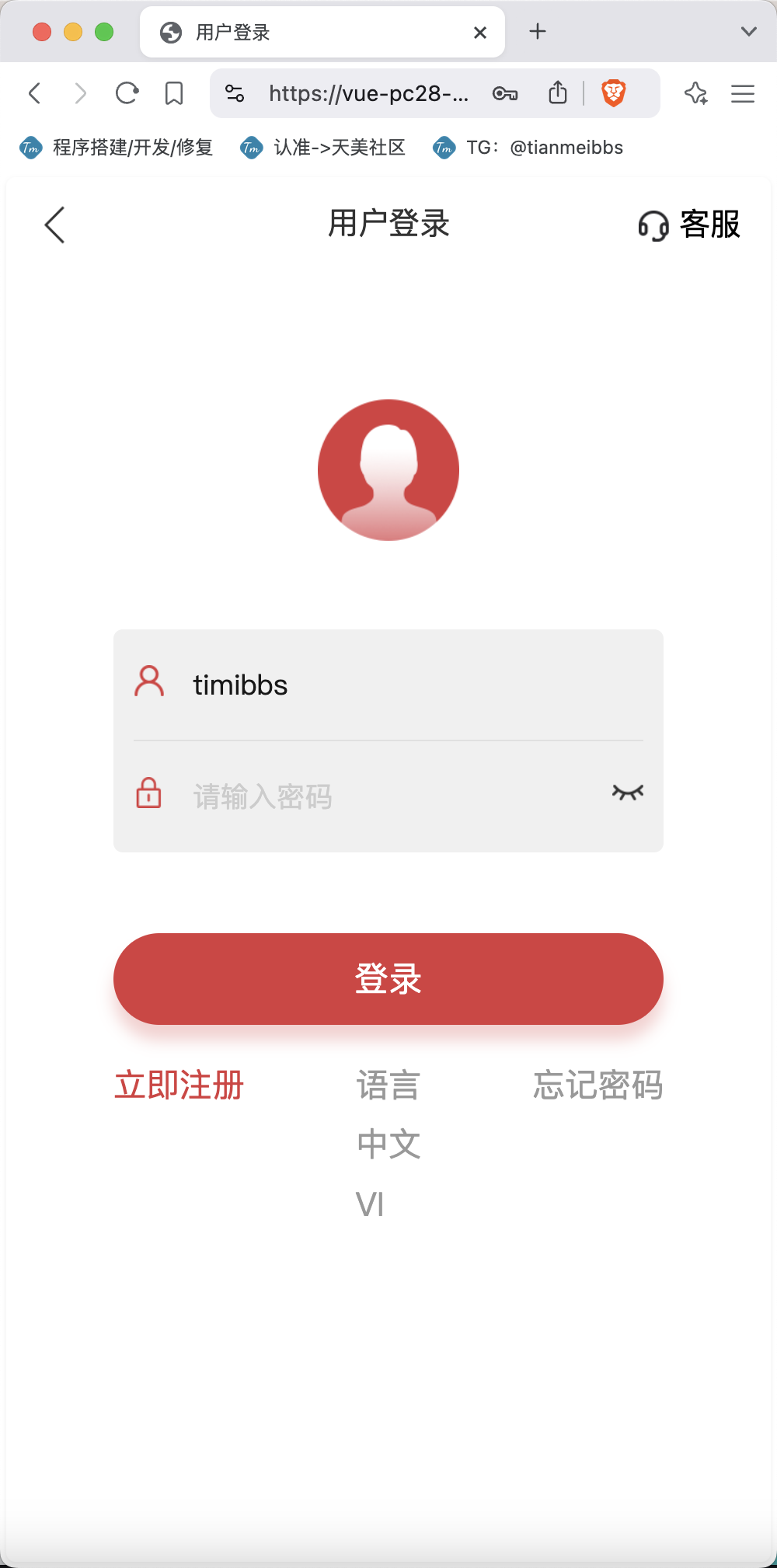777x1568 pixels.
Task: Open a new browser tab
Action: point(538,32)
